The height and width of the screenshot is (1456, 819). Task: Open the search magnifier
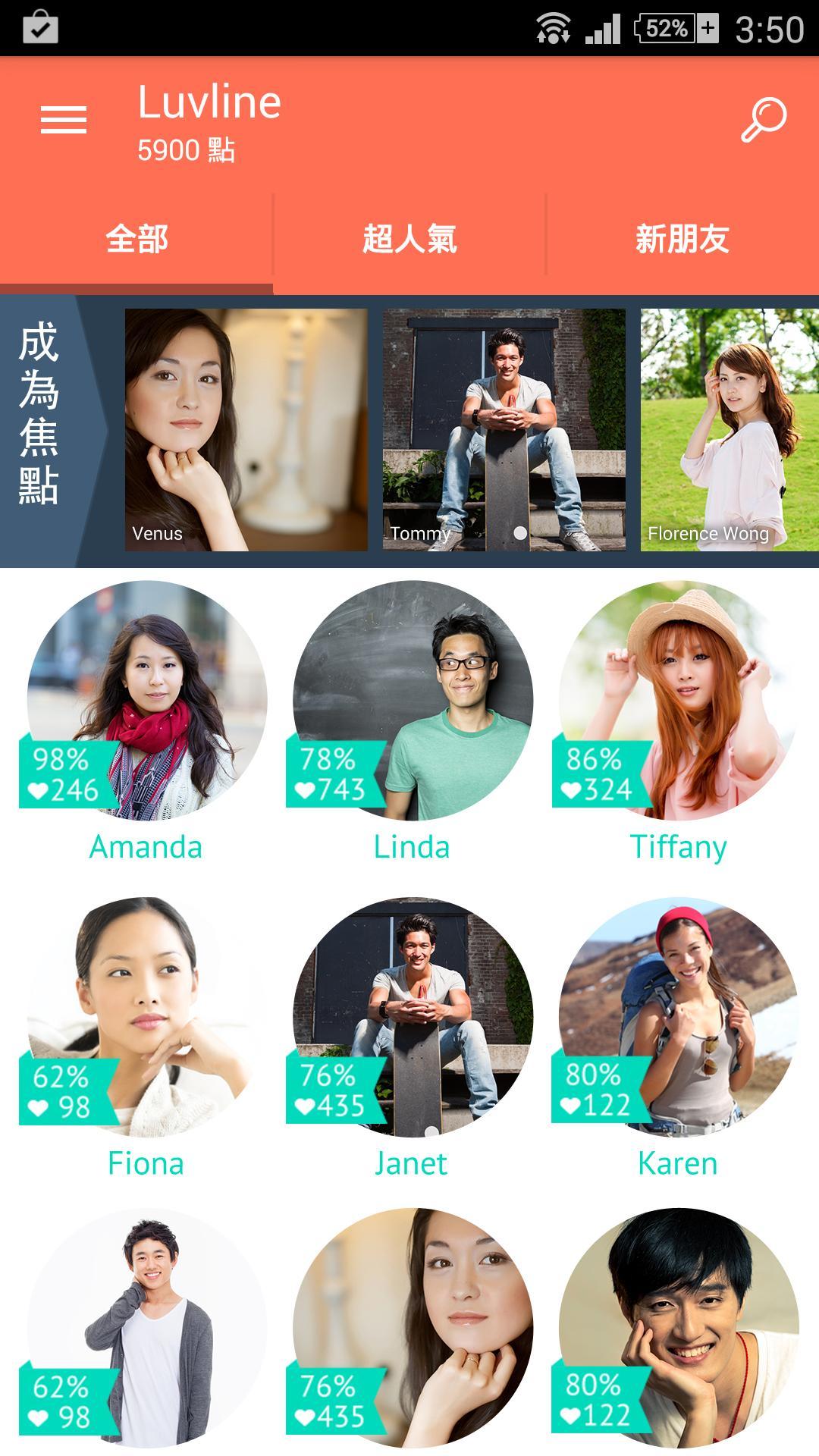[763, 120]
